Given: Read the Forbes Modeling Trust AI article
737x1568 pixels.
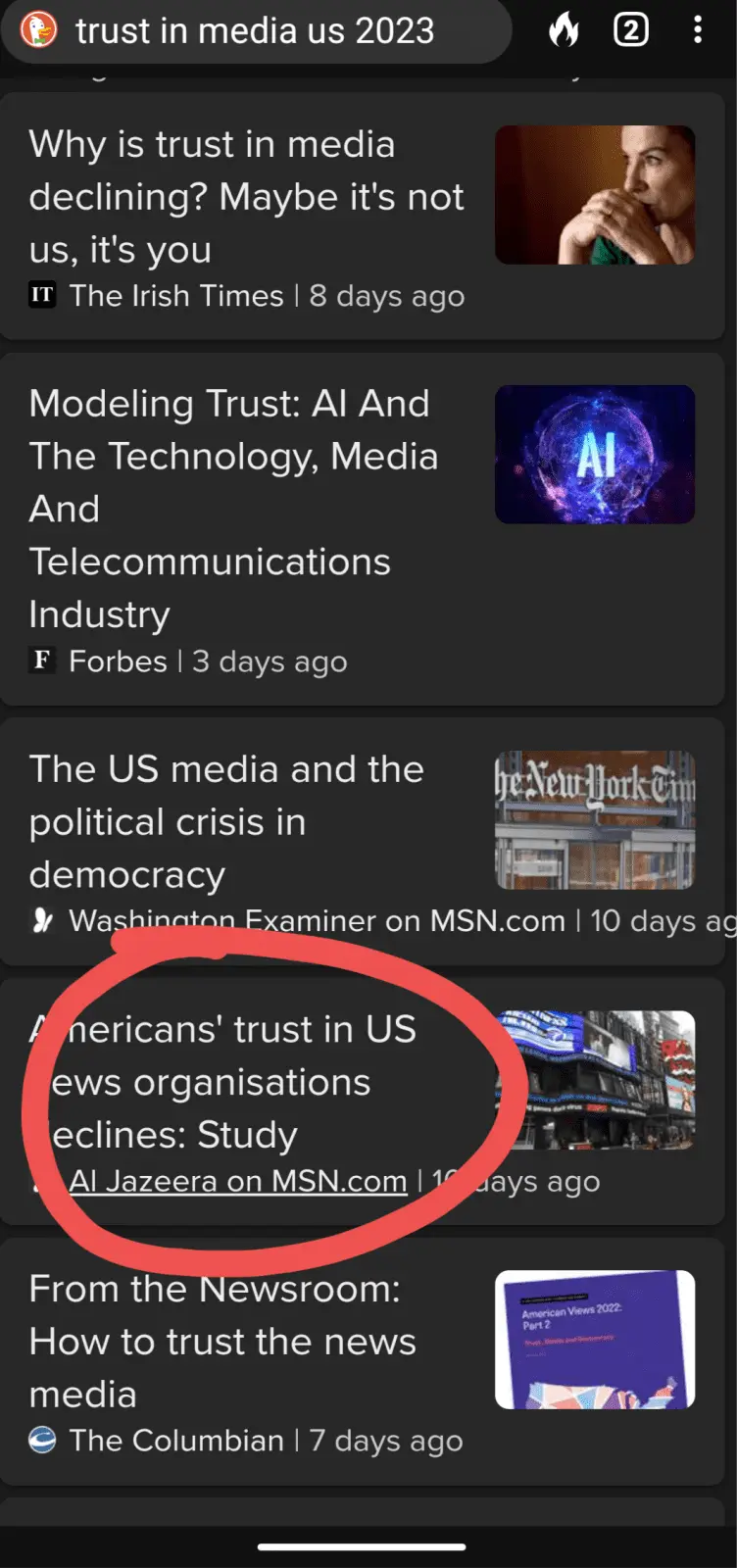Looking at the screenshot, I should click(x=233, y=508).
